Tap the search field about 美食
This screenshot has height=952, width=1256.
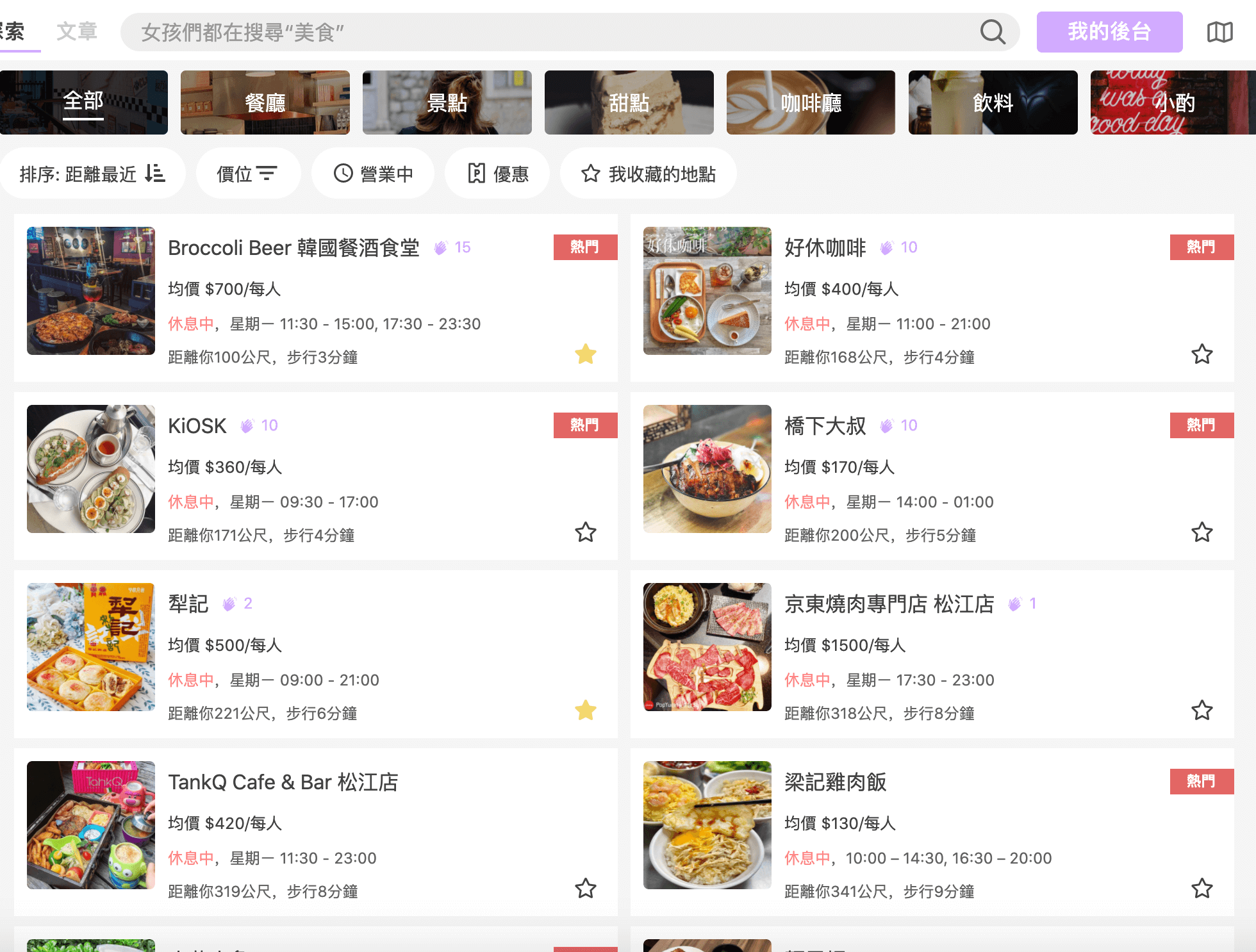coord(551,32)
